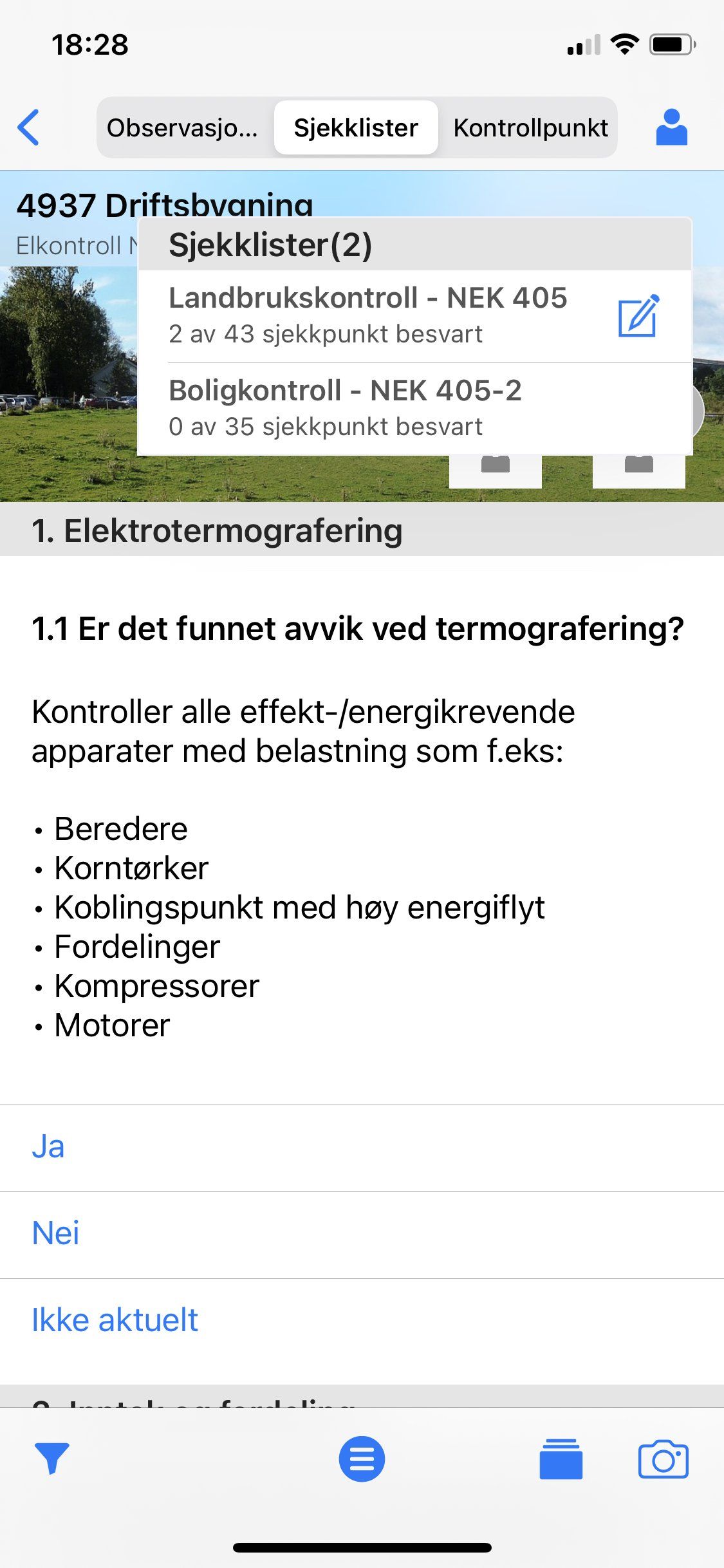
Task: Answer Ja to question 1.1
Action: pyautogui.click(x=49, y=1147)
